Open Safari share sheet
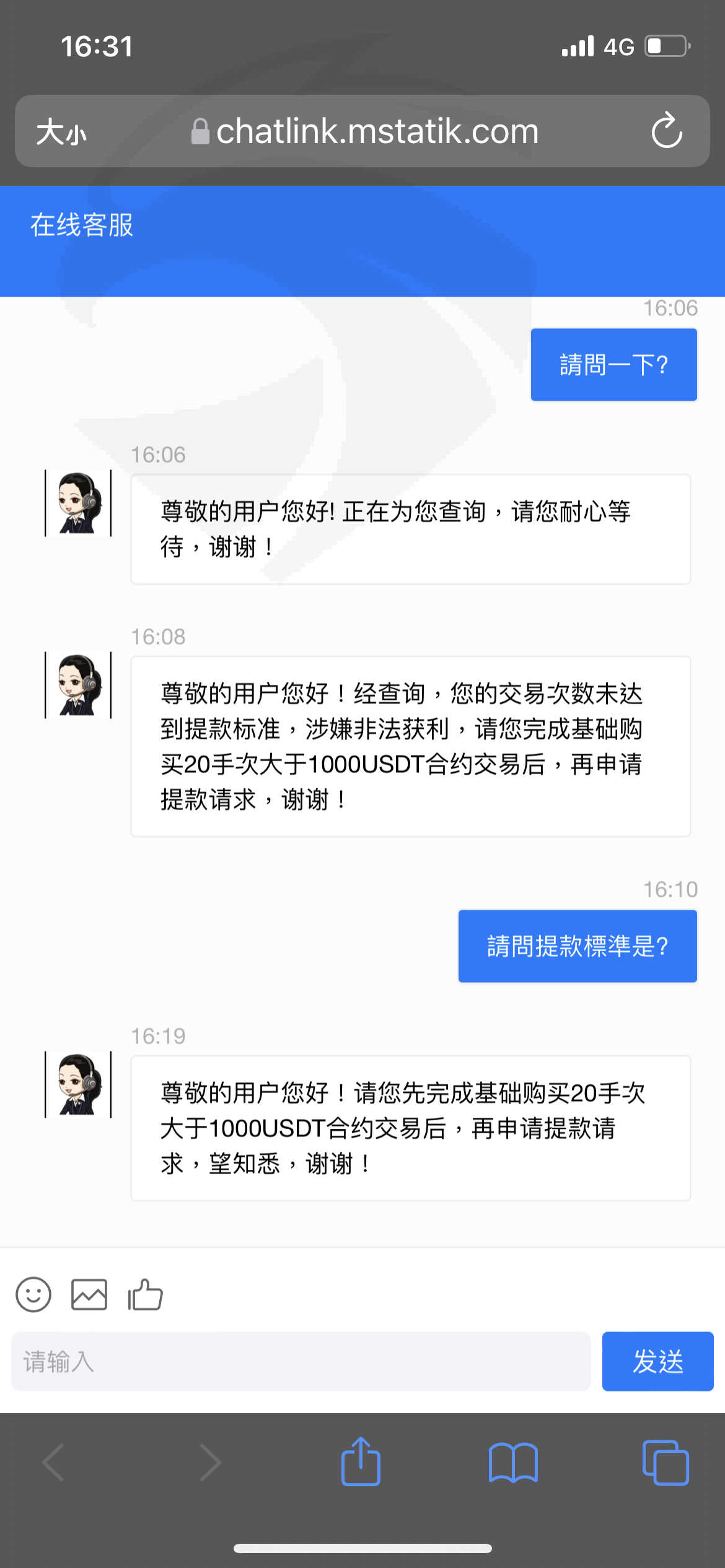 (x=361, y=1461)
